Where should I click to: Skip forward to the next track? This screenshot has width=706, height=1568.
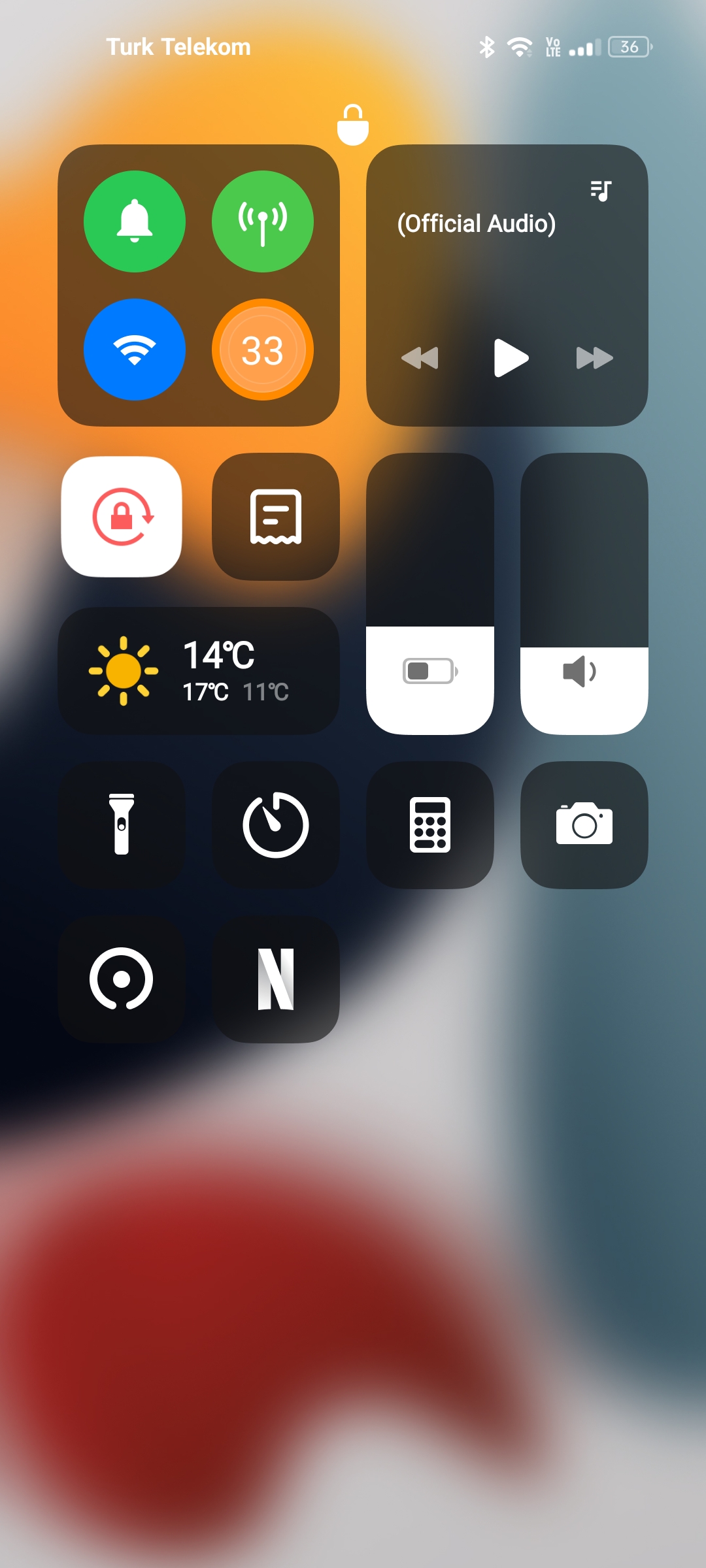tap(595, 358)
